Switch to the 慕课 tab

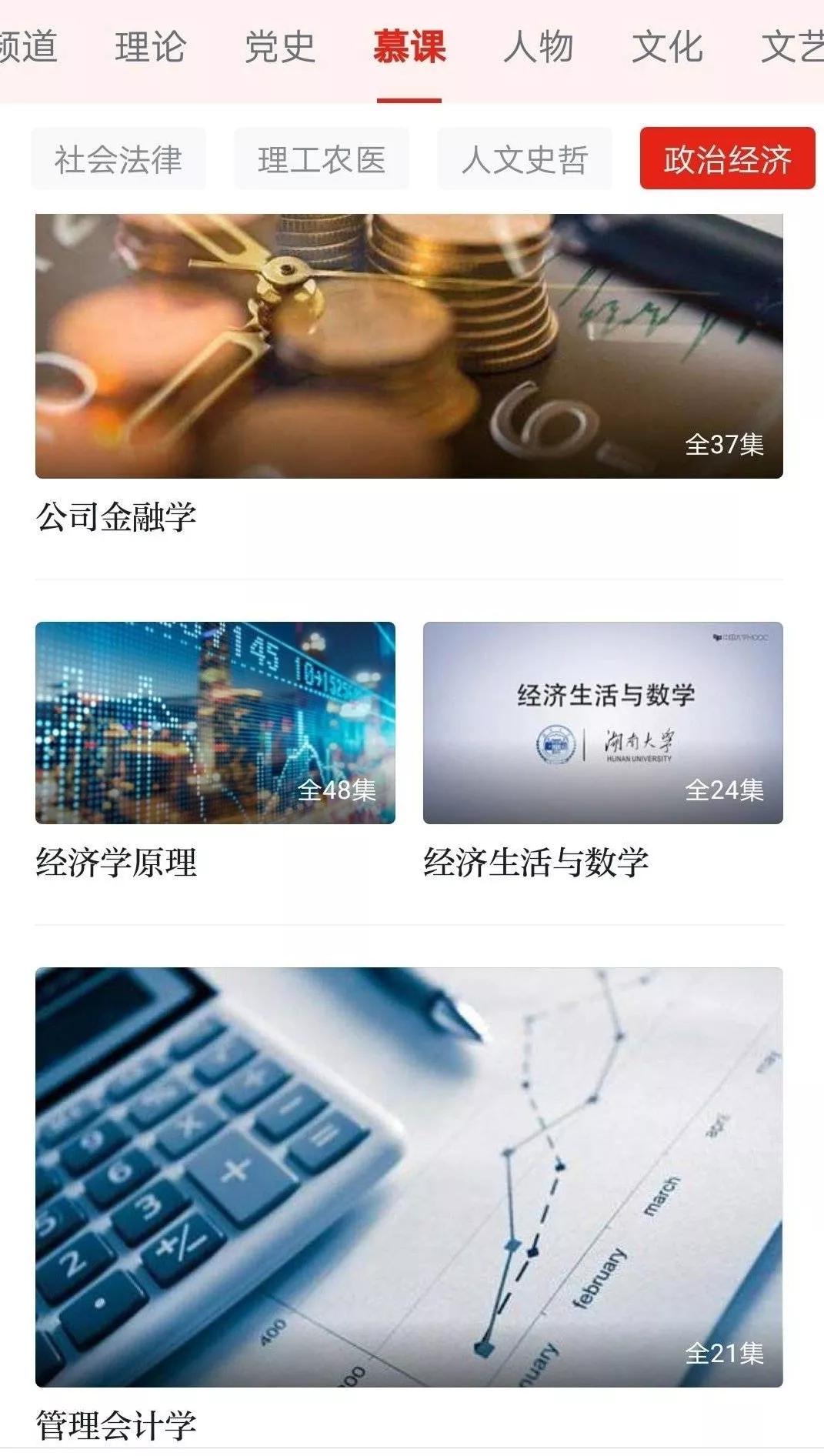coord(409,48)
